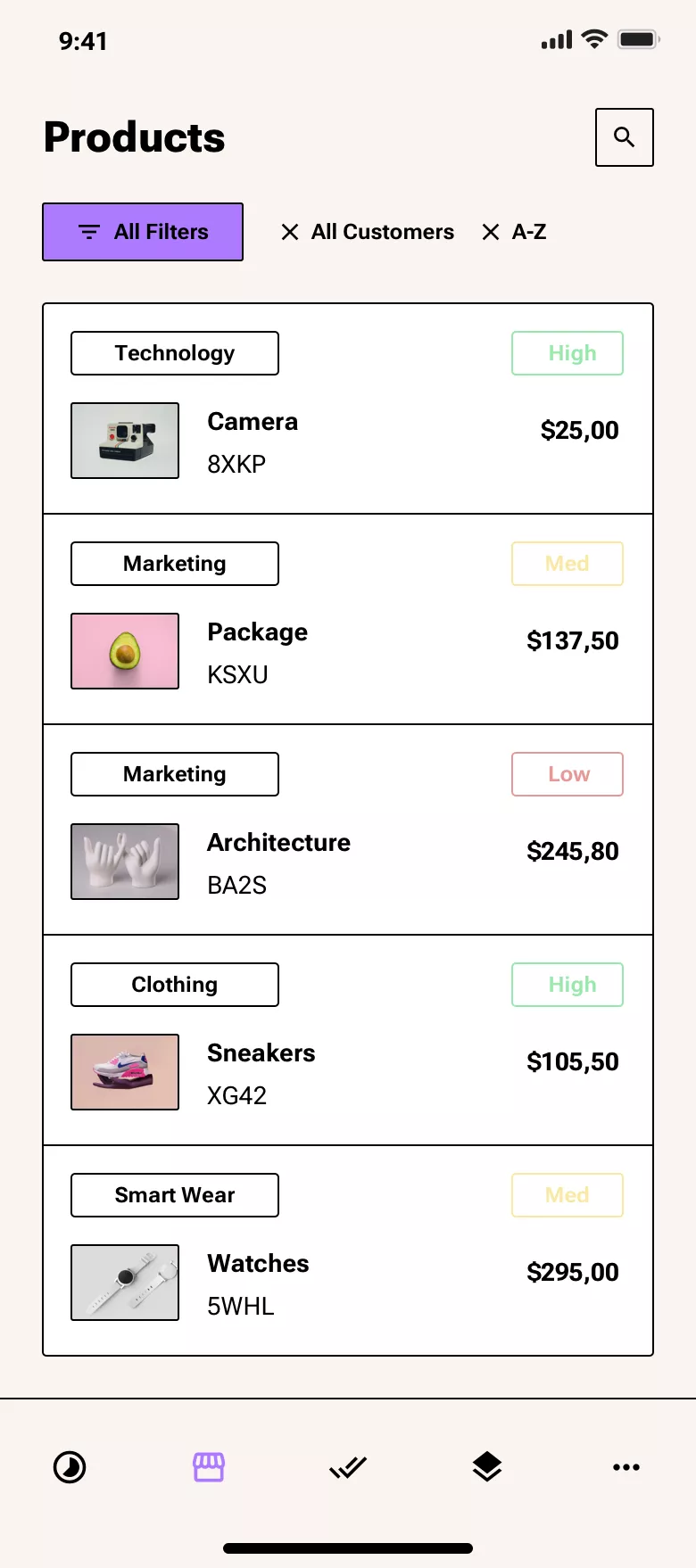
Task: Tap the X icon next to A-Z
Action: 490,231
